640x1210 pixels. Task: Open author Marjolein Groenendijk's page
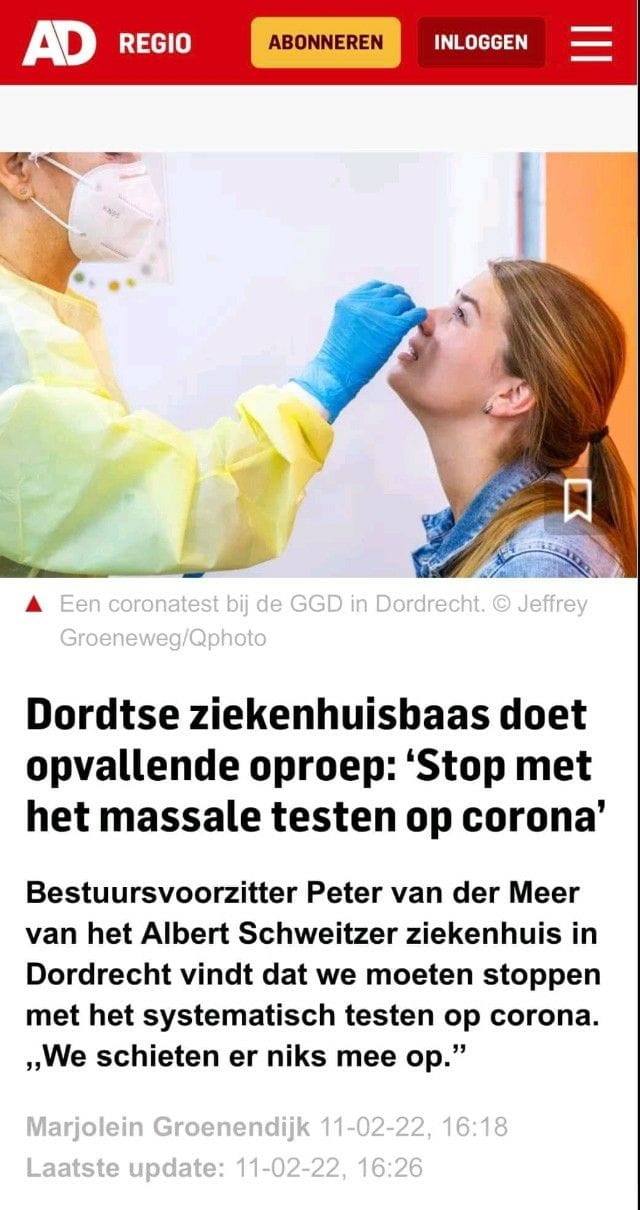[168, 1128]
